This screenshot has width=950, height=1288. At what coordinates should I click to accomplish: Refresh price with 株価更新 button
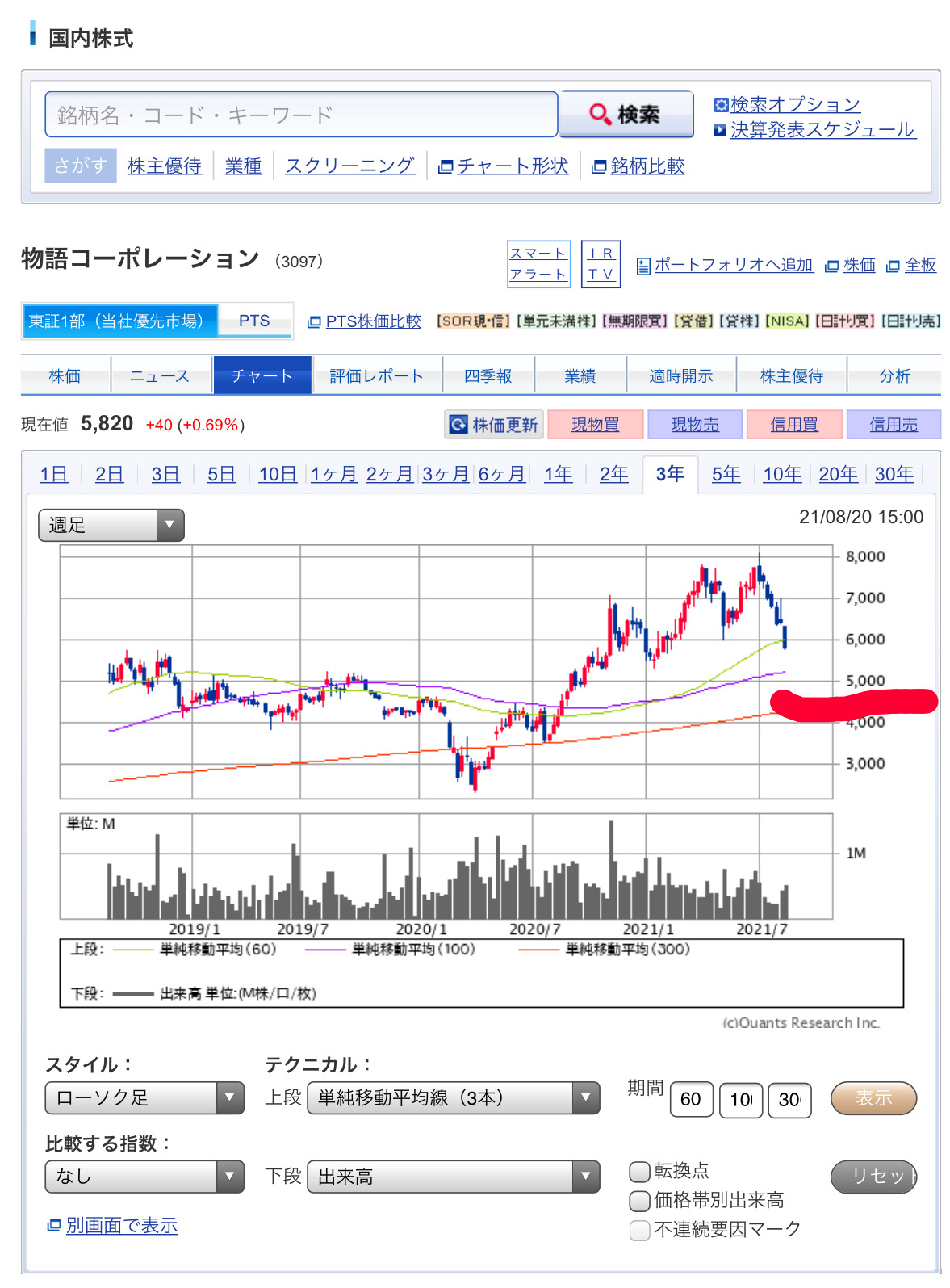click(x=494, y=424)
